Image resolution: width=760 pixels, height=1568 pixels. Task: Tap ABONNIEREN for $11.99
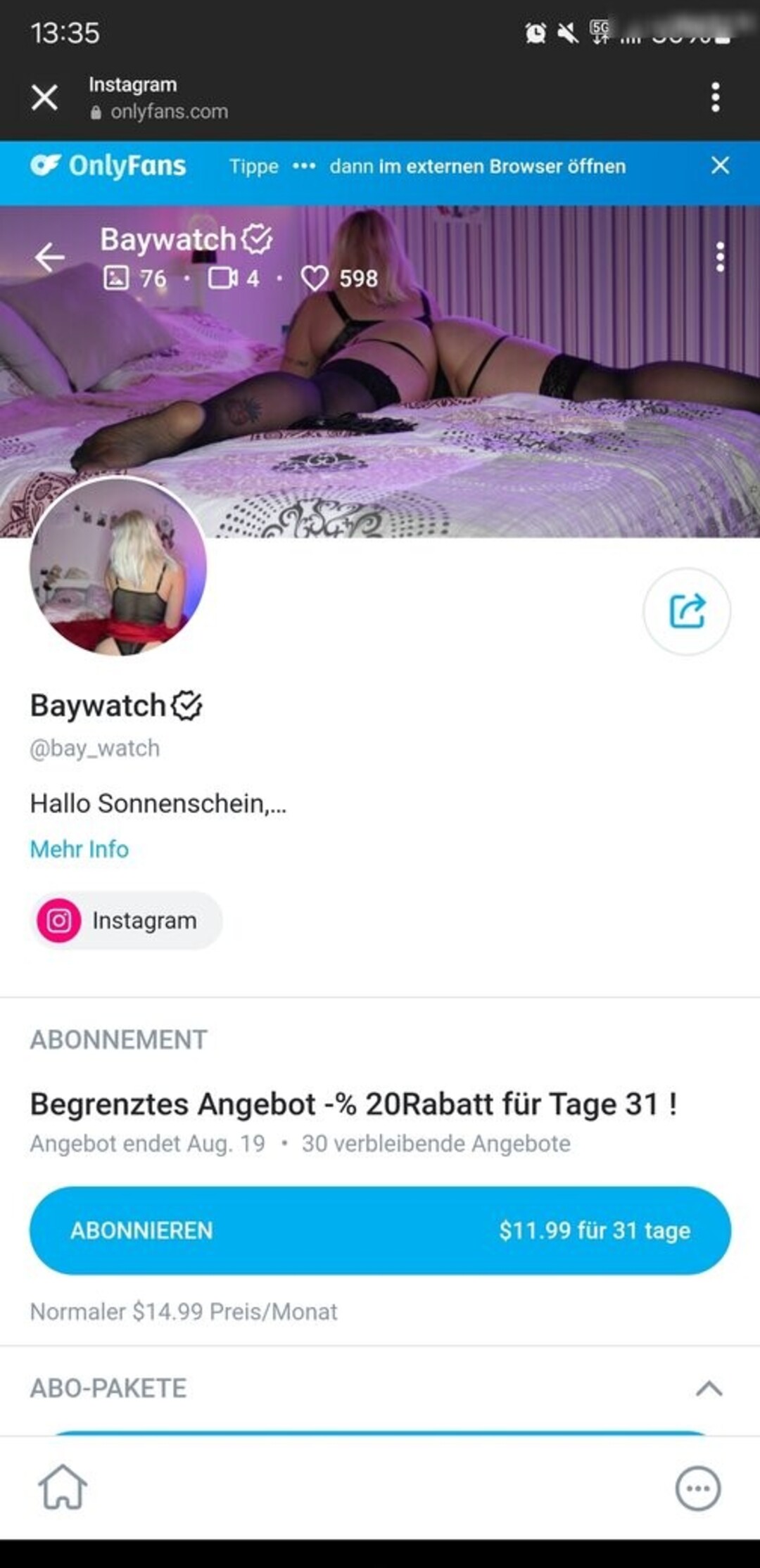click(380, 1230)
